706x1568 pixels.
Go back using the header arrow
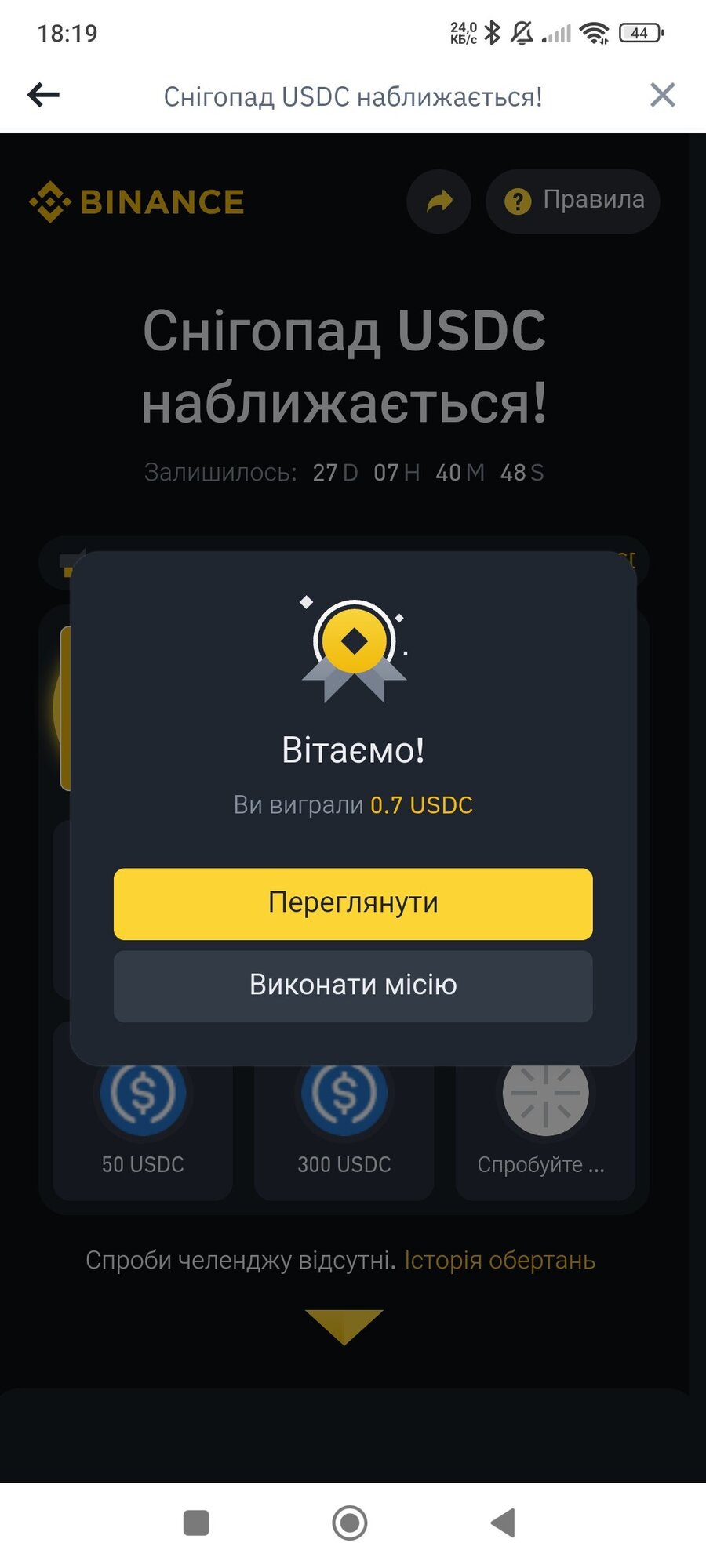tap(44, 96)
